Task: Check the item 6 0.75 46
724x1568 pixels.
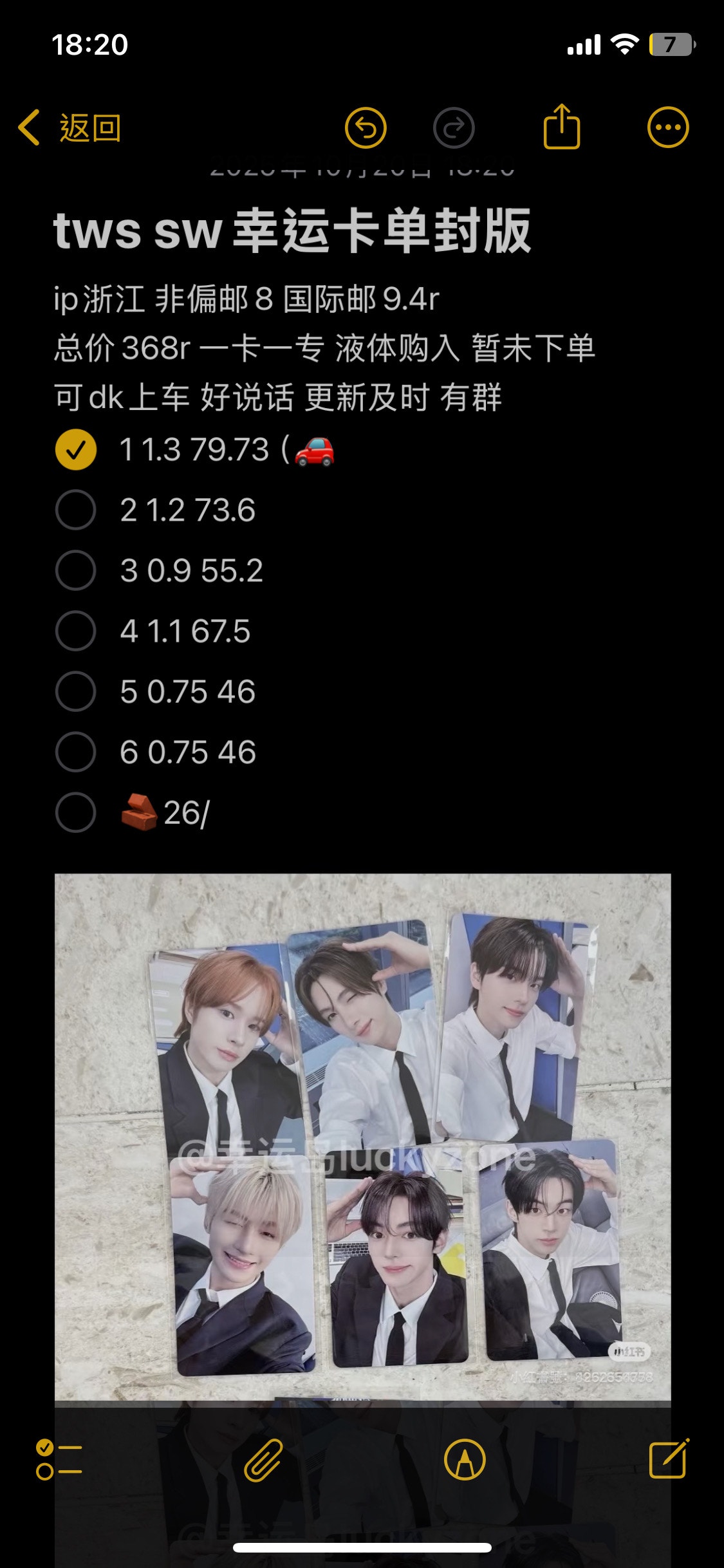Action: (76, 752)
